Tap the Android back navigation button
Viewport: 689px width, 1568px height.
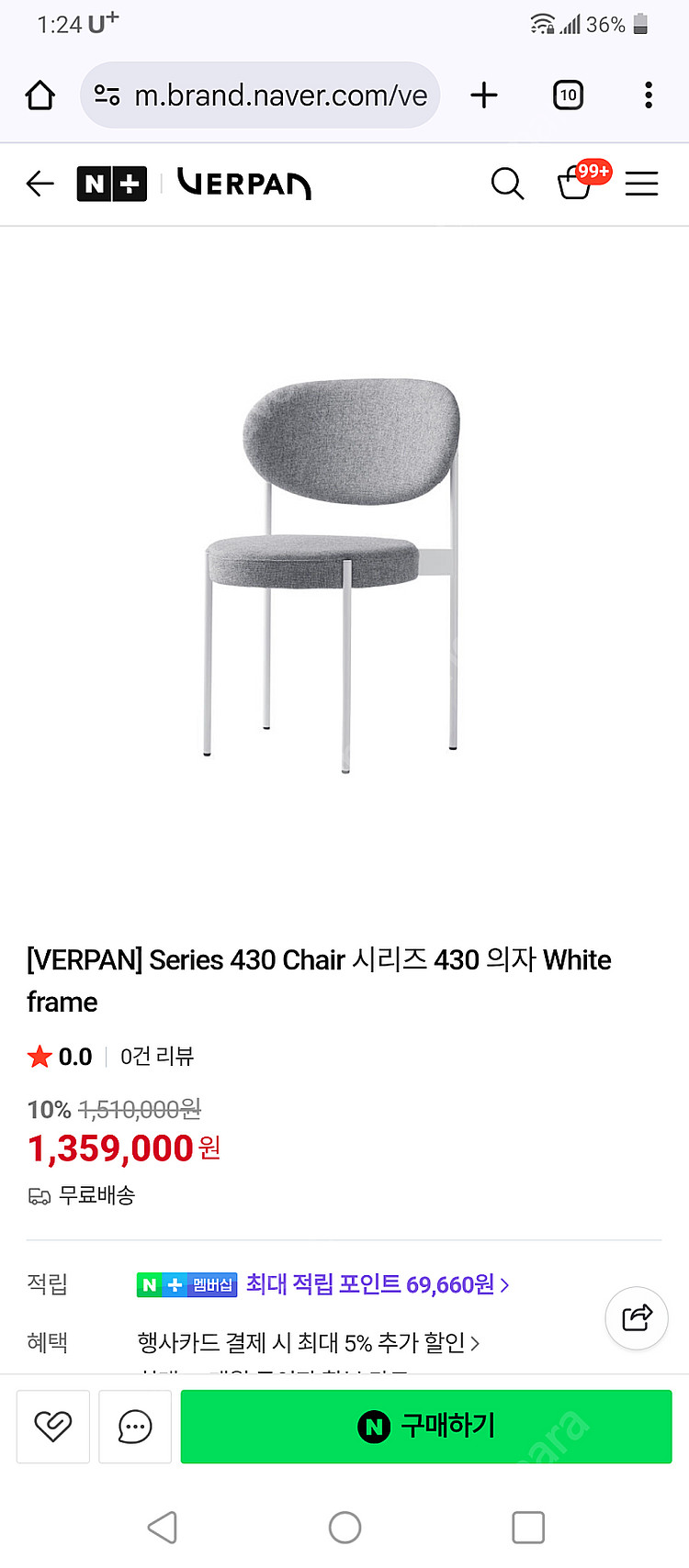163,1527
